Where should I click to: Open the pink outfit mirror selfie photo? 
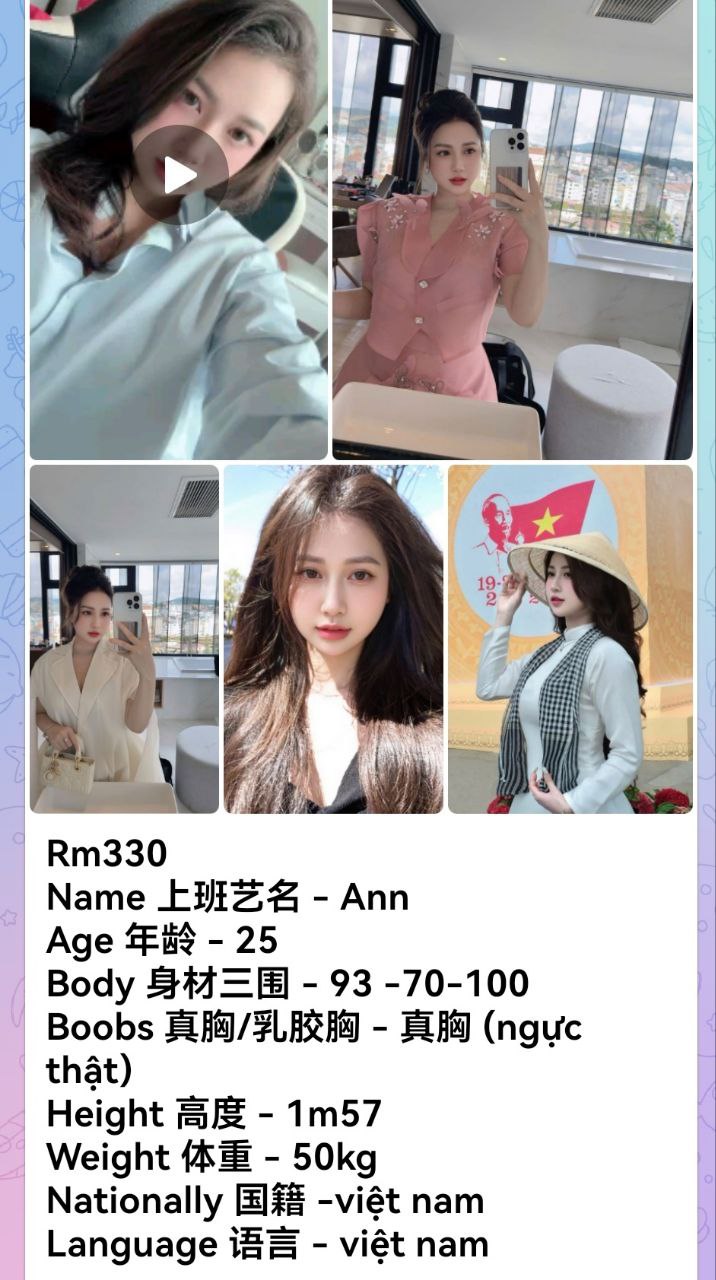click(x=512, y=230)
